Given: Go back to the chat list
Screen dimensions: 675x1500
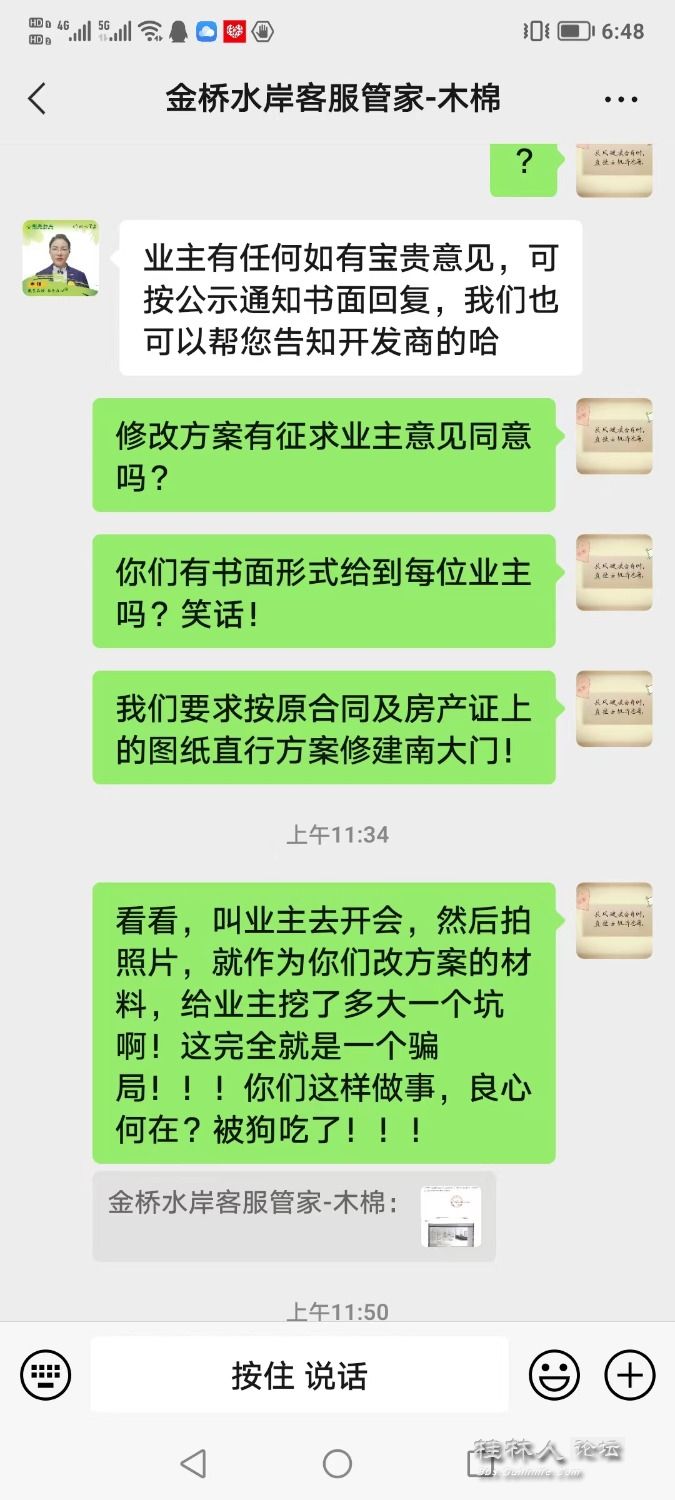Looking at the screenshot, I should click(37, 99).
